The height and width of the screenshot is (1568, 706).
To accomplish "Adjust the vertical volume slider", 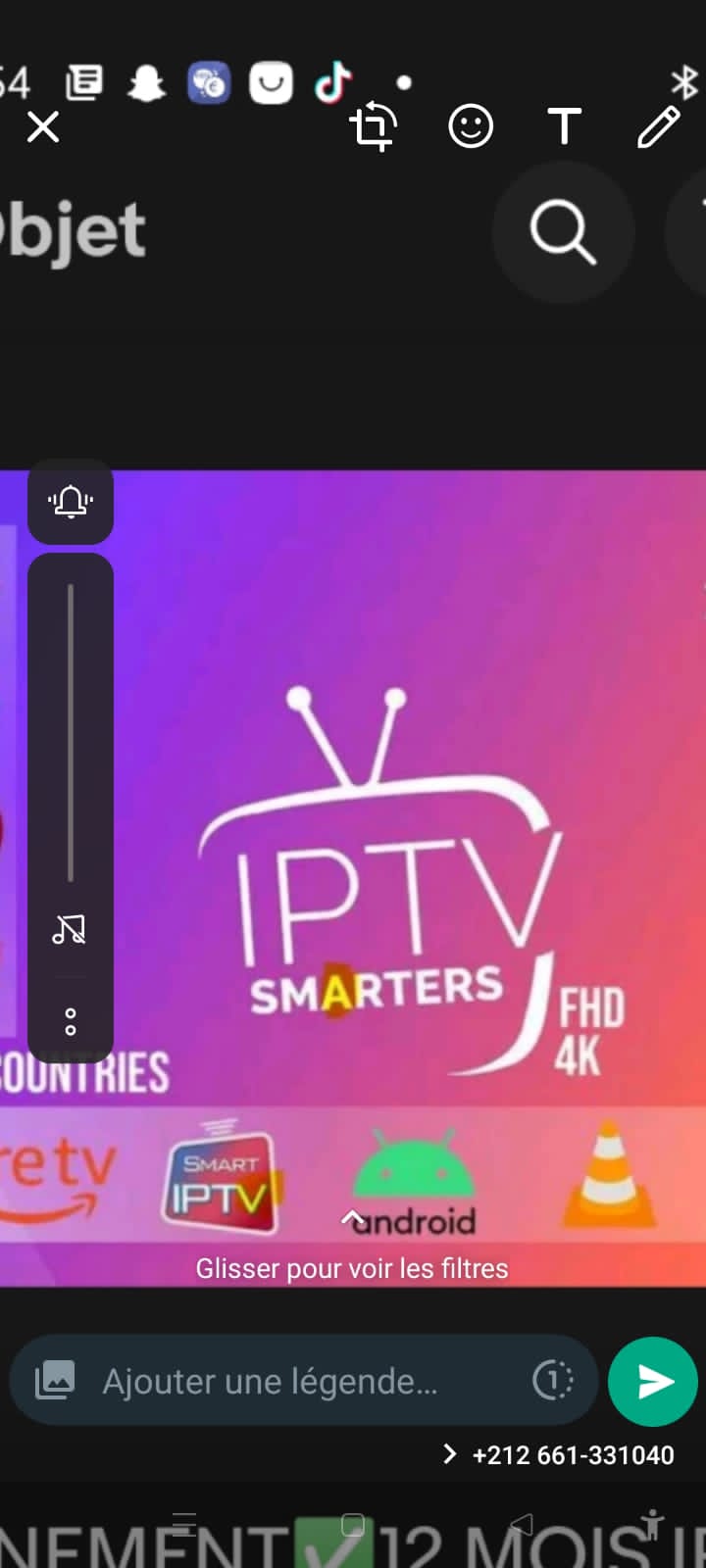I will [x=71, y=733].
